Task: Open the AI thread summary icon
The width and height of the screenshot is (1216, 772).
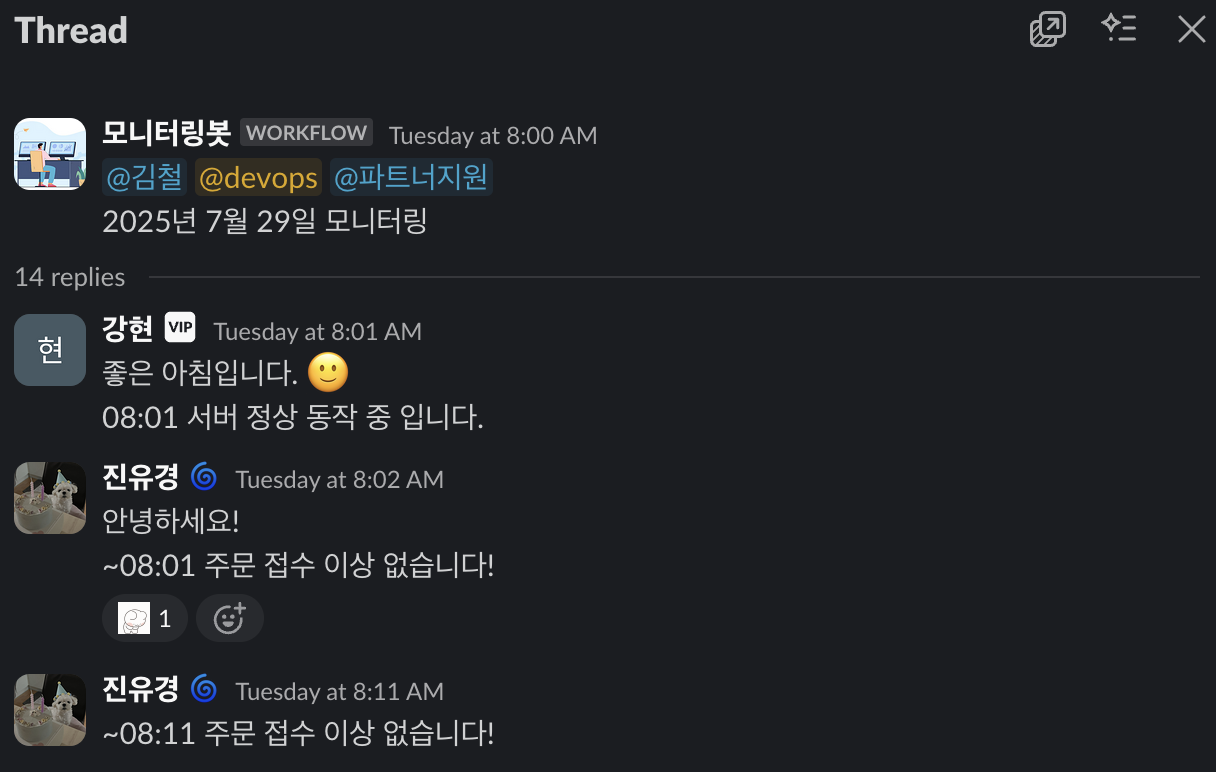Action: 1119,29
